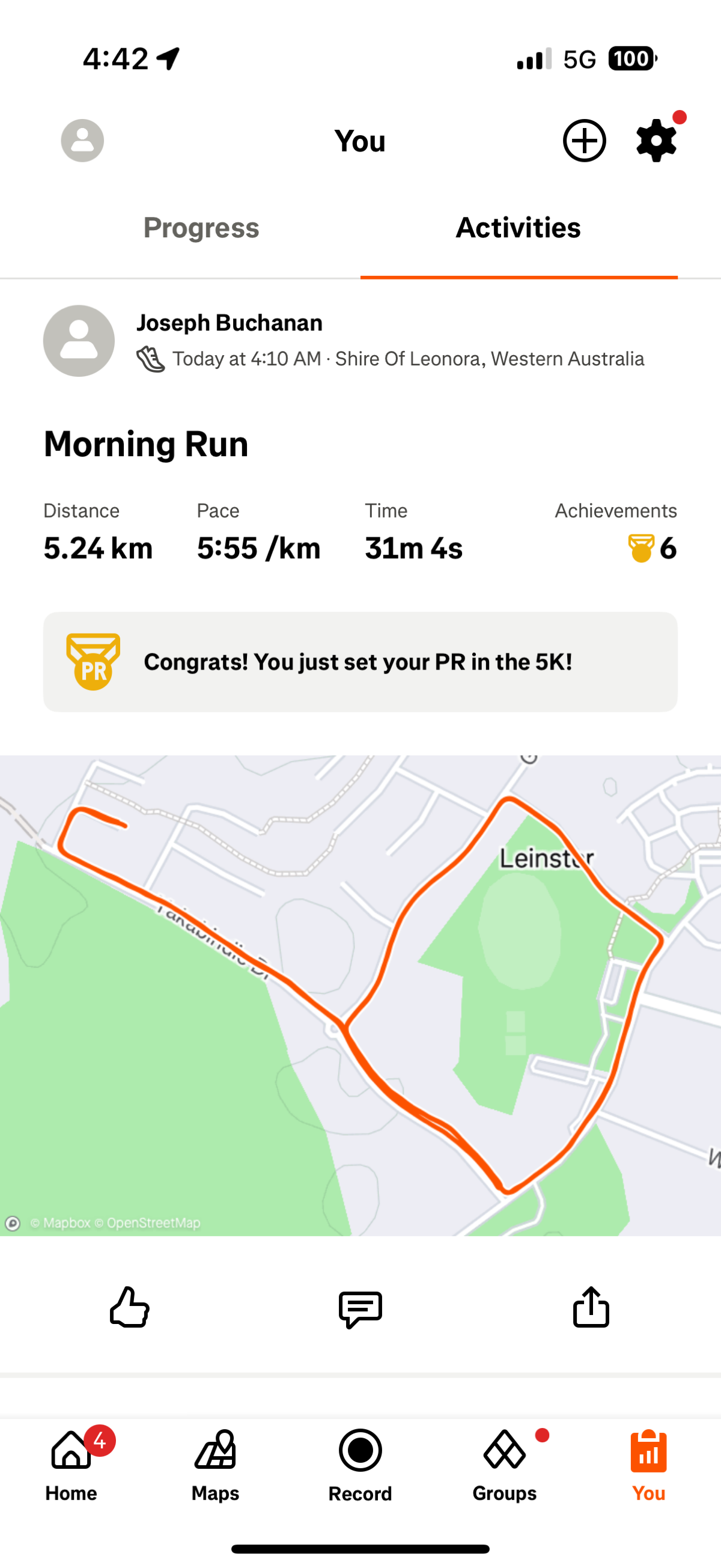
Task: Switch to the Progress tab
Action: point(201,228)
